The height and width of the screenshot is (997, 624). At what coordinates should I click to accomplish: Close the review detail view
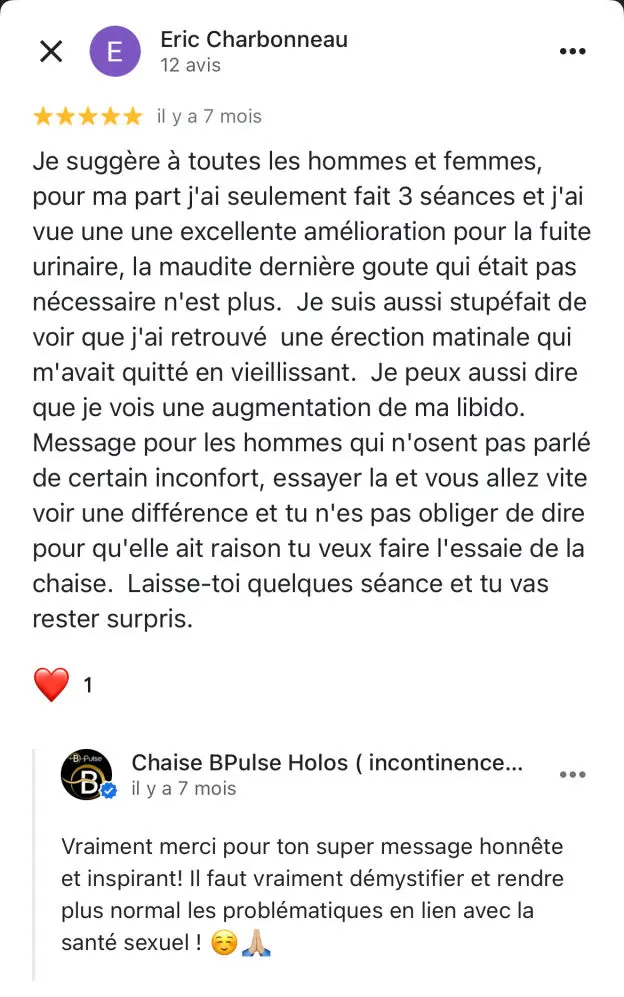point(51,52)
